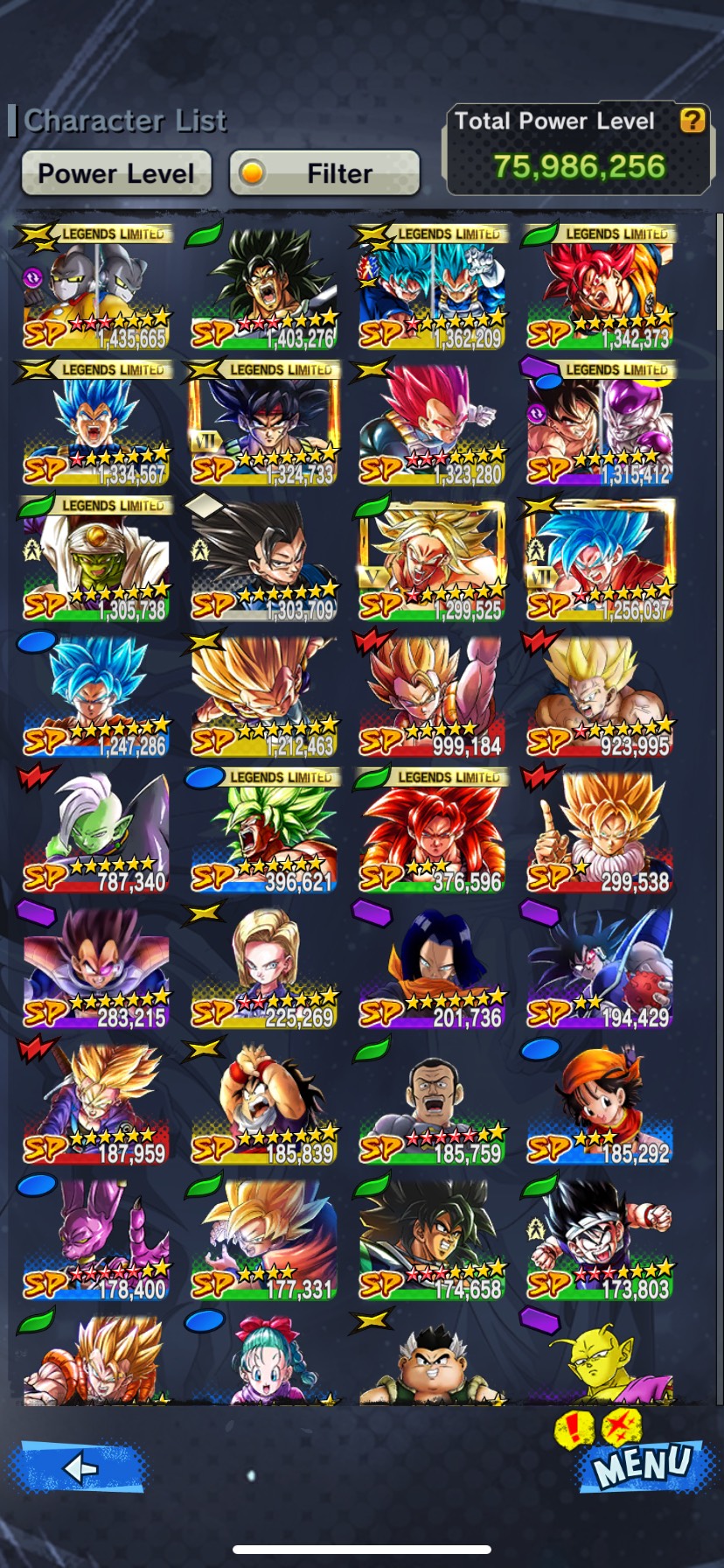Select character with power level 225,269
The width and height of the screenshot is (724, 1568).
point(263,966)
